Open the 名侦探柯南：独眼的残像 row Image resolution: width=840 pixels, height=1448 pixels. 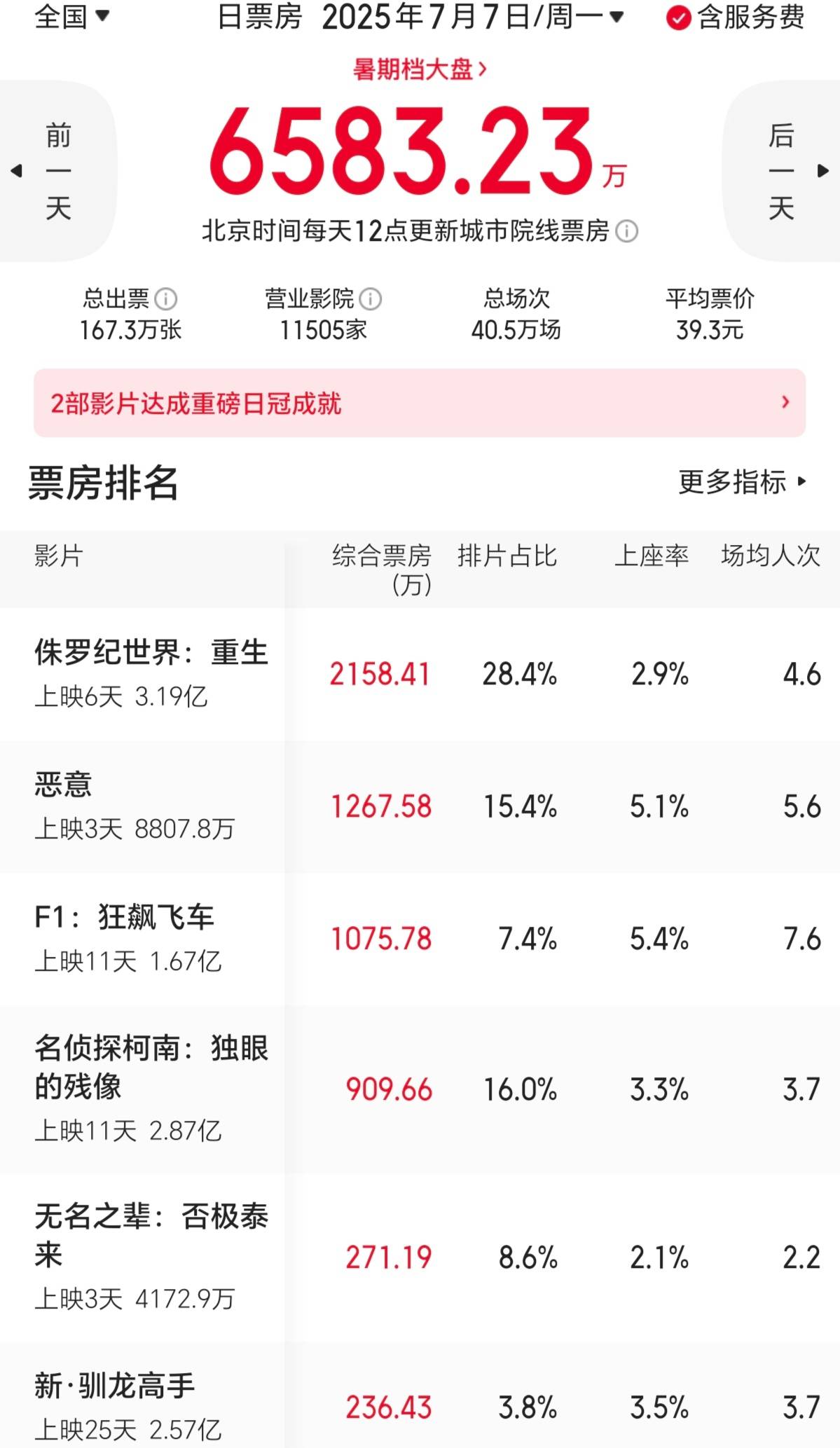(x=420, y=1089)
